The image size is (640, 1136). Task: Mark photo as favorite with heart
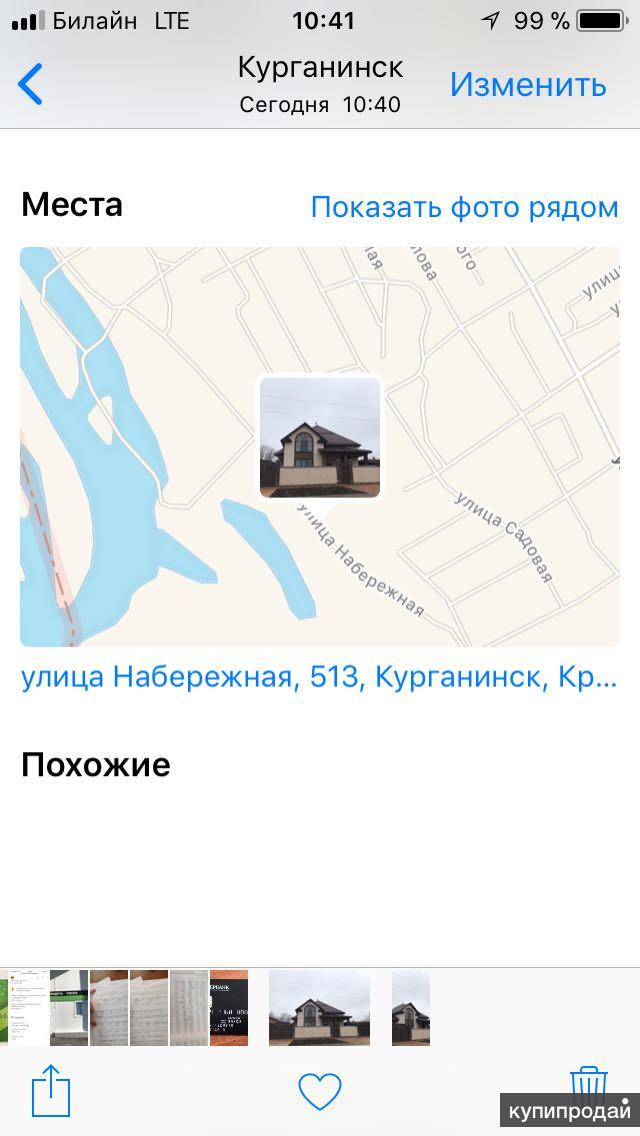[x=320, y=1091]
